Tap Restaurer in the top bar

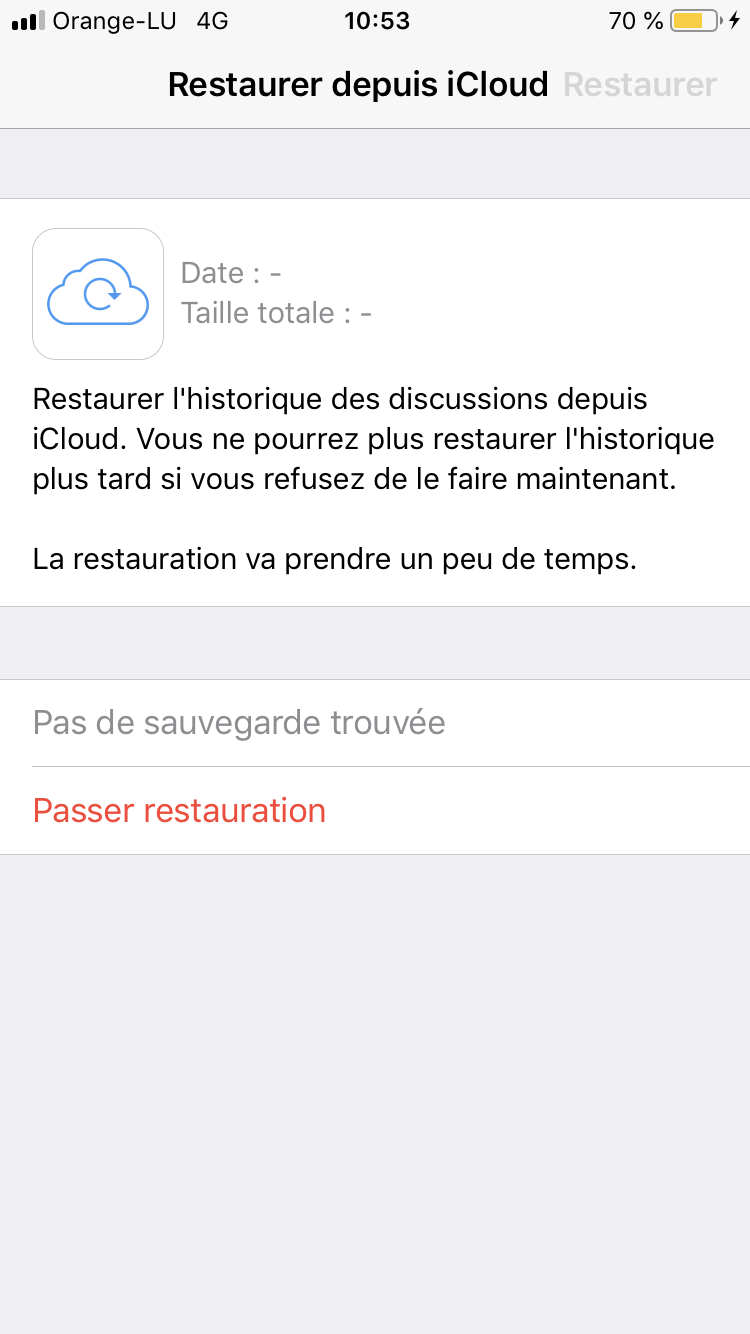pyautogui.click(x=640, y=85)
